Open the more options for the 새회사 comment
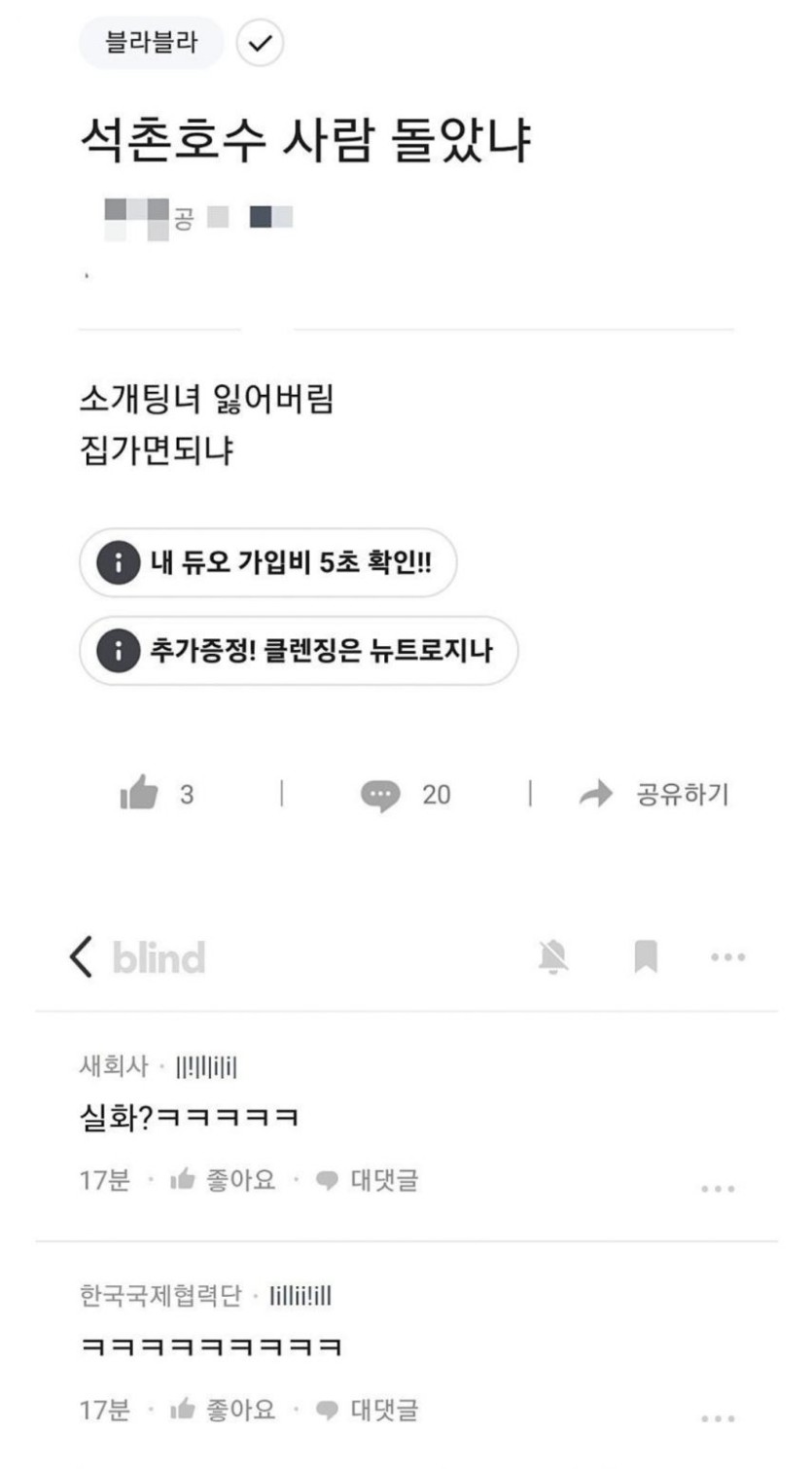Screen dimensions: 812x1469 pos(718,1189)
